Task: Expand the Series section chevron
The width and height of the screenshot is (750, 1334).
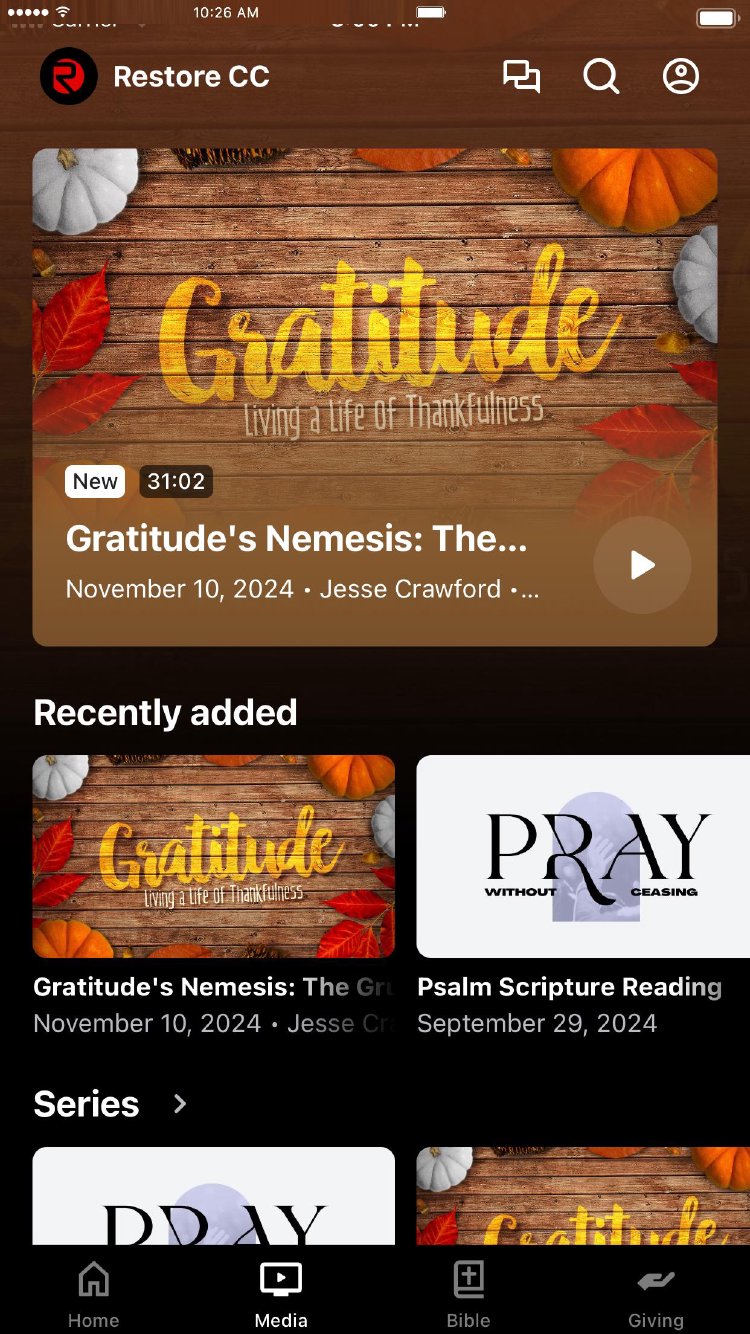Action: 180,1104
